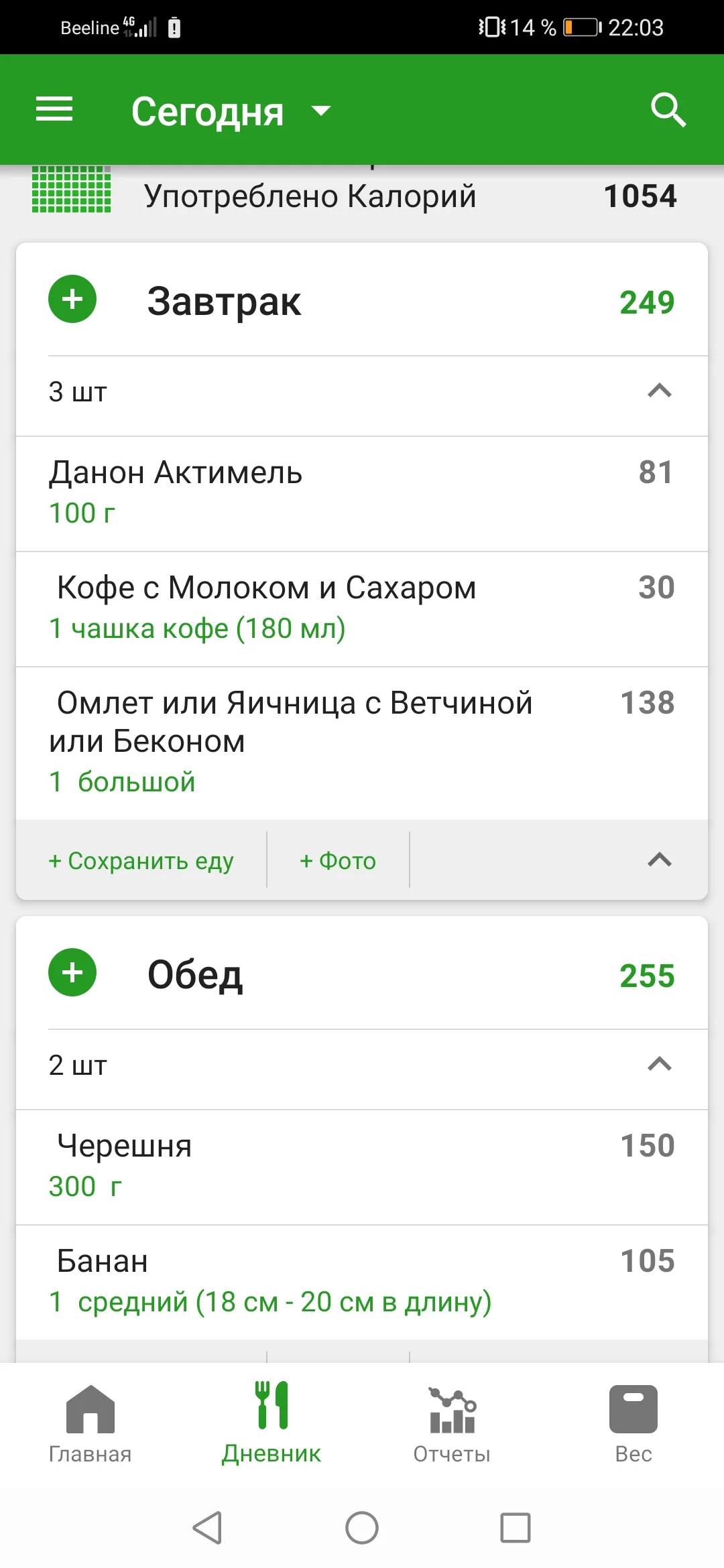
Task: Tap the Android back navigation button
Action: pyautogui.click(x=208, y=1528)
